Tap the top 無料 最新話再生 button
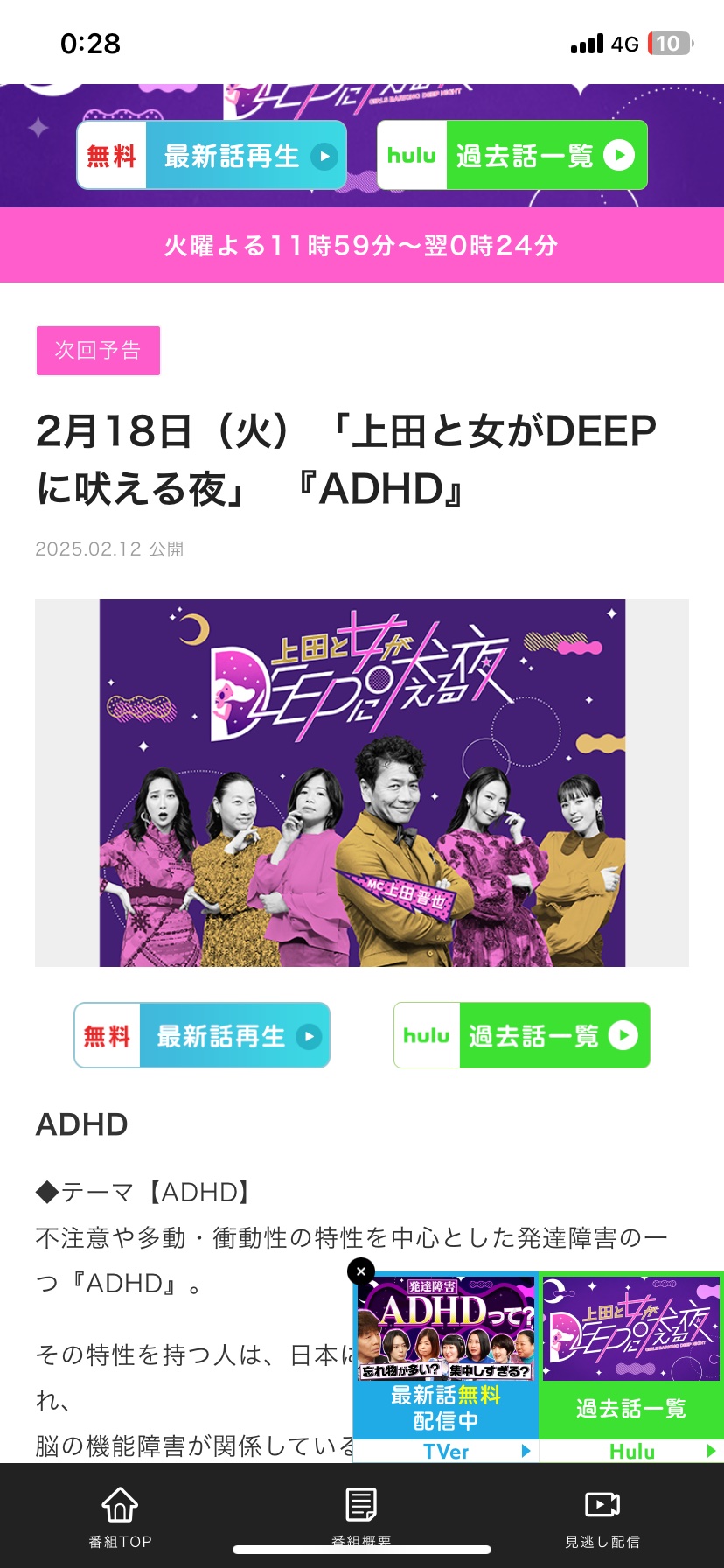The height and width of the screenshot is (1568, 724). pyautogui.click(x=212, y=156)
